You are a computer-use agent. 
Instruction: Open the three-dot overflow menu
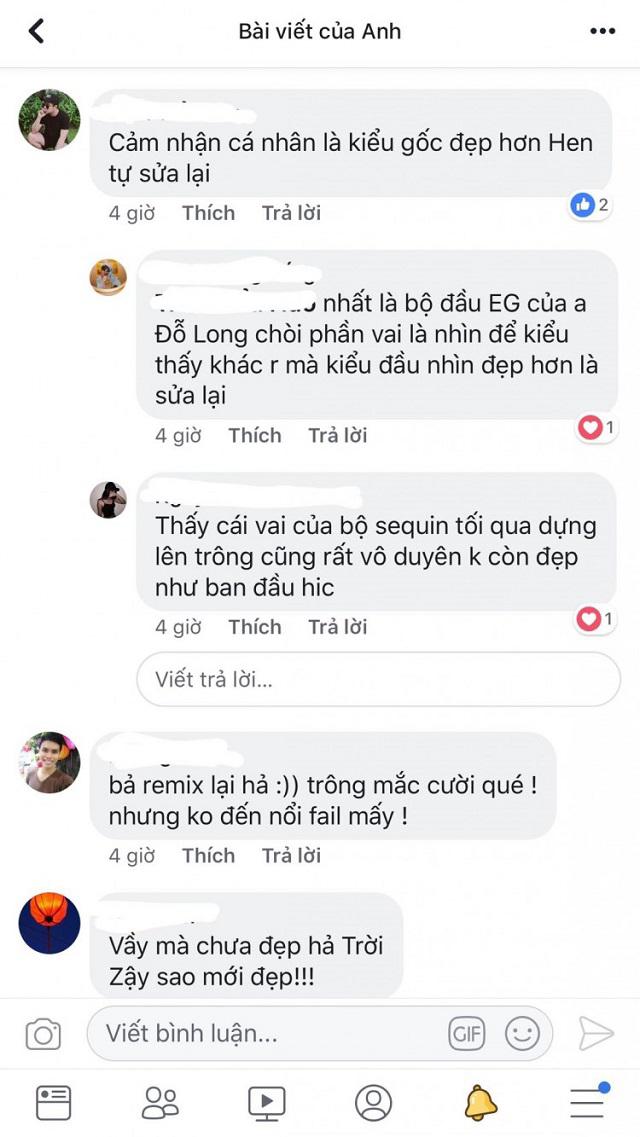click(x=602, y=31)
